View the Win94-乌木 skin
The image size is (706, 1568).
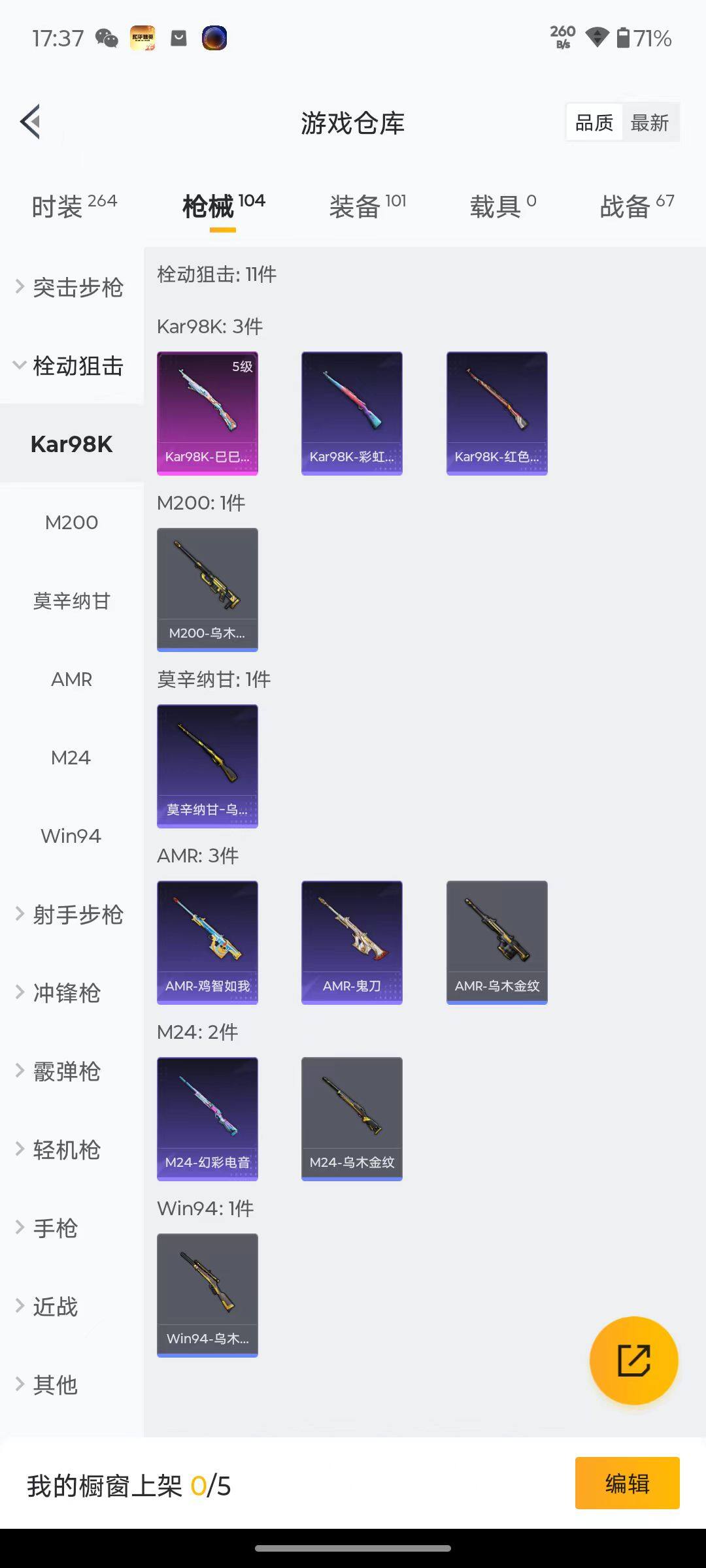(207, 1295)
